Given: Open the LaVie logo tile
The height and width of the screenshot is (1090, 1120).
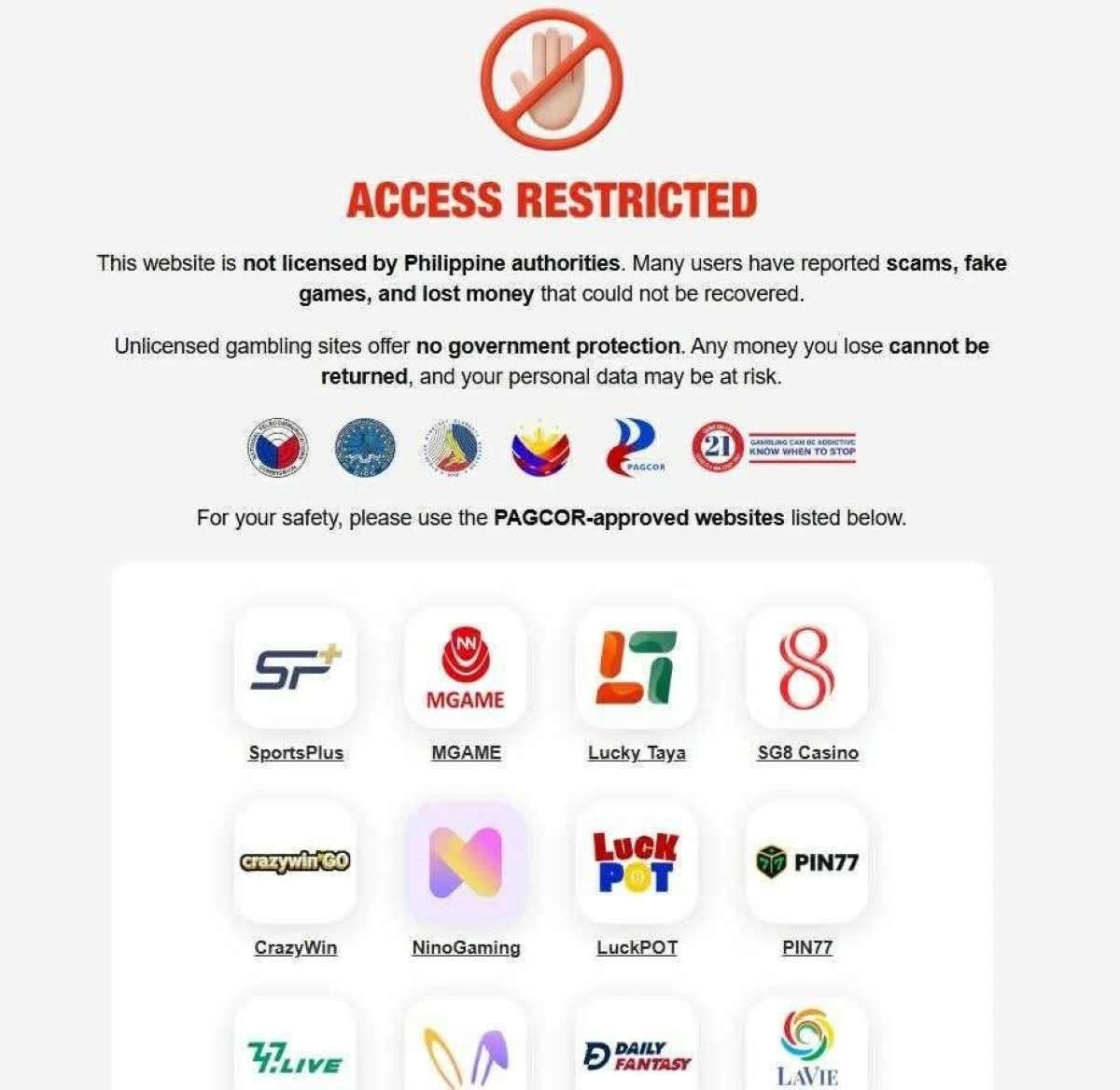Looking at the screenshot, I should point(807,1050).
